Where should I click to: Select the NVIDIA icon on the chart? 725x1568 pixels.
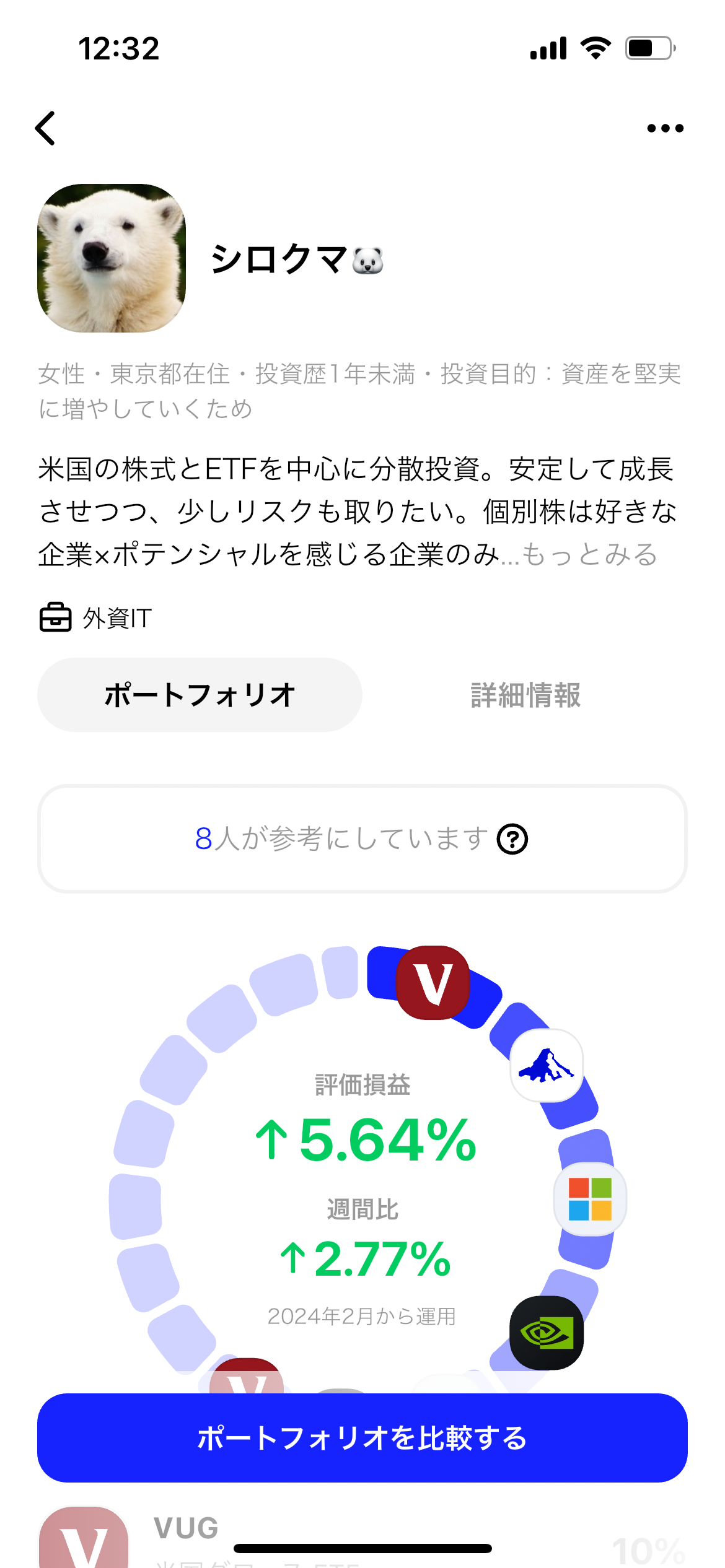tap(547, 1333)
